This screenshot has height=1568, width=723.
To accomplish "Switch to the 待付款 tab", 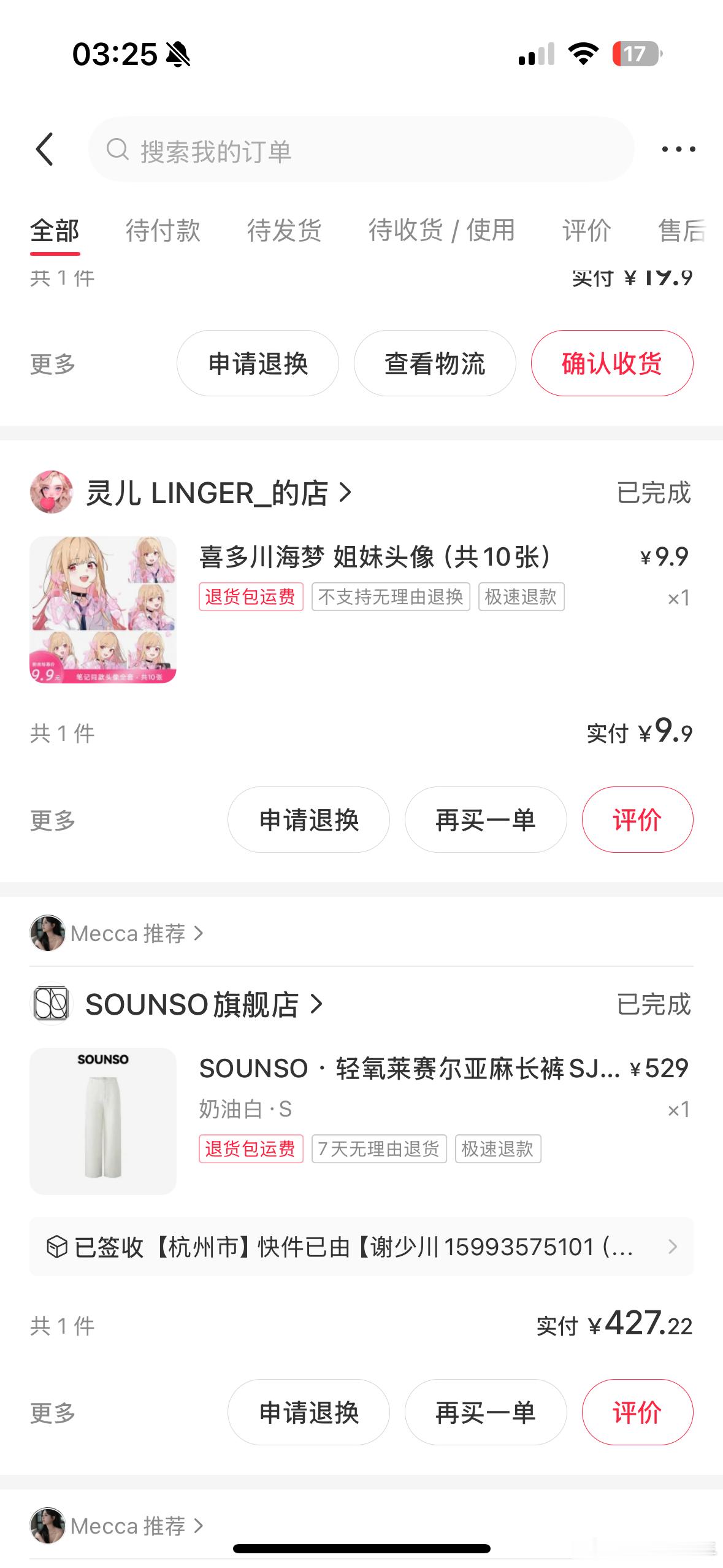I will tap(163, 231).
